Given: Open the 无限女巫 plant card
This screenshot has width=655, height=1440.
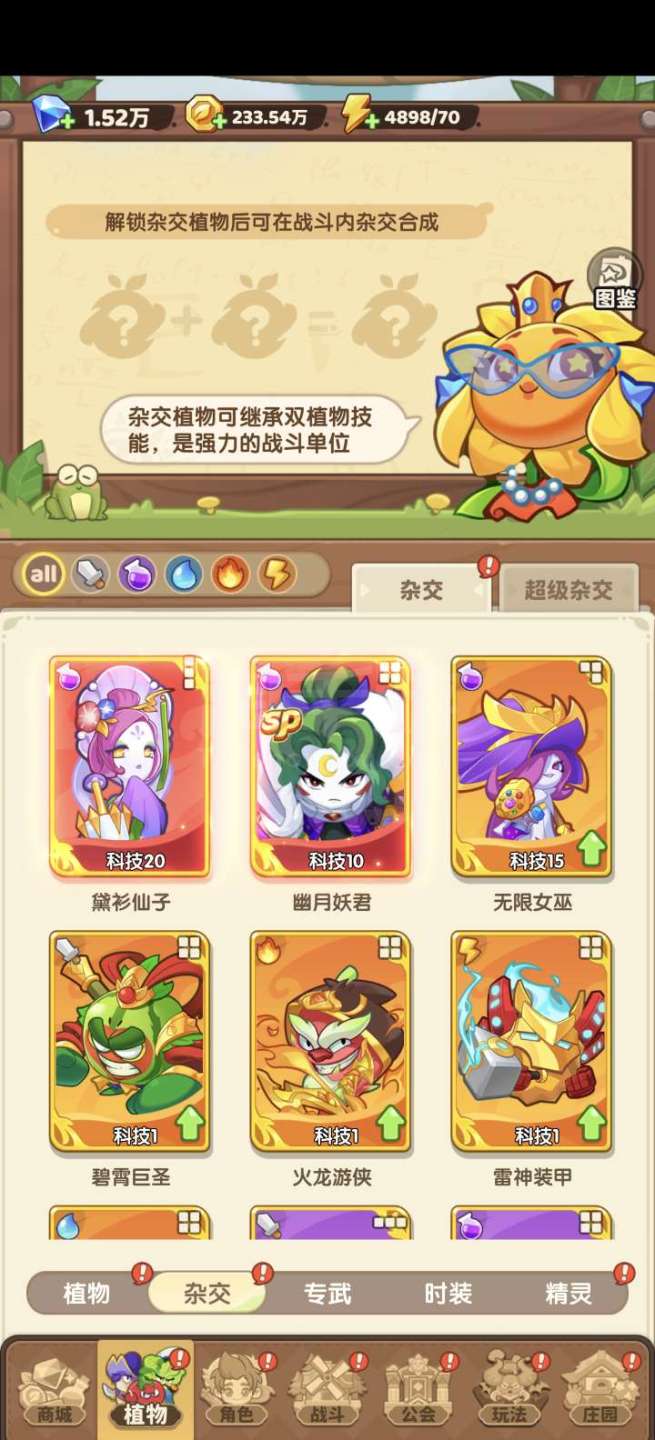Looking at the screenshot, I should click(532, 767).
